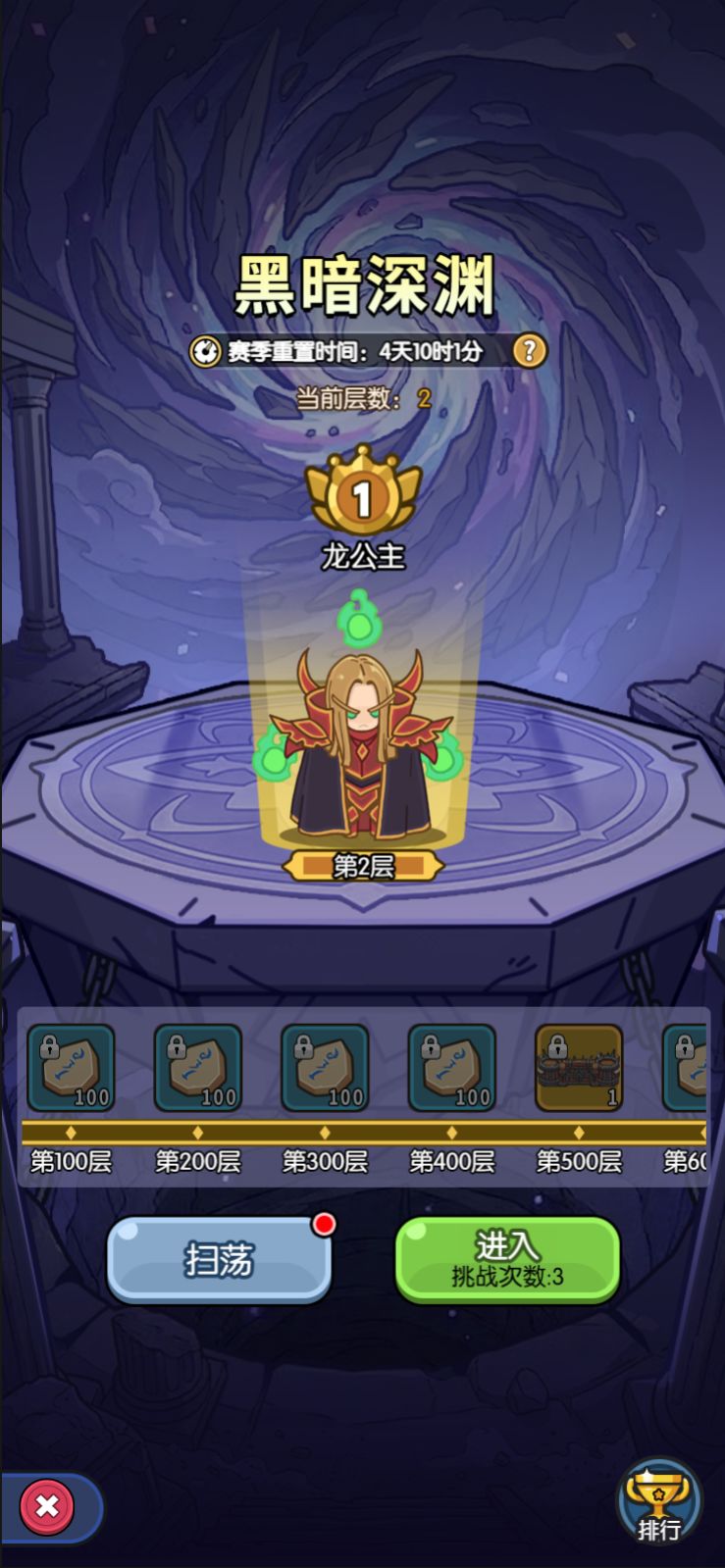This screenshot has height=1568, width=725.
Task: Click the locked floor 100 reward stone icon
Action: pos(71,1069)
